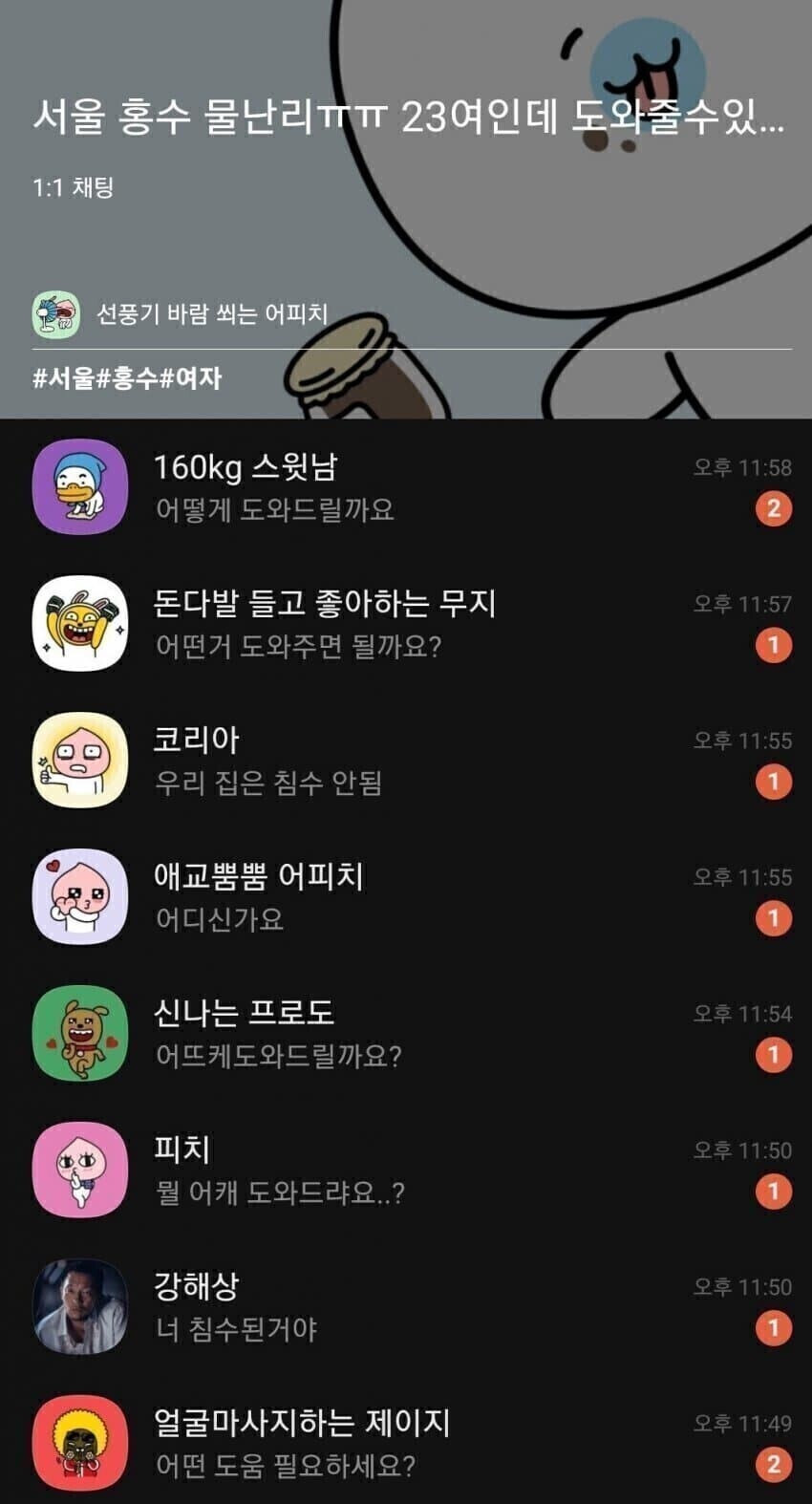Open the chat with 피치
Viewport: 812px width, 1504px height.
tap(406, 1171)
